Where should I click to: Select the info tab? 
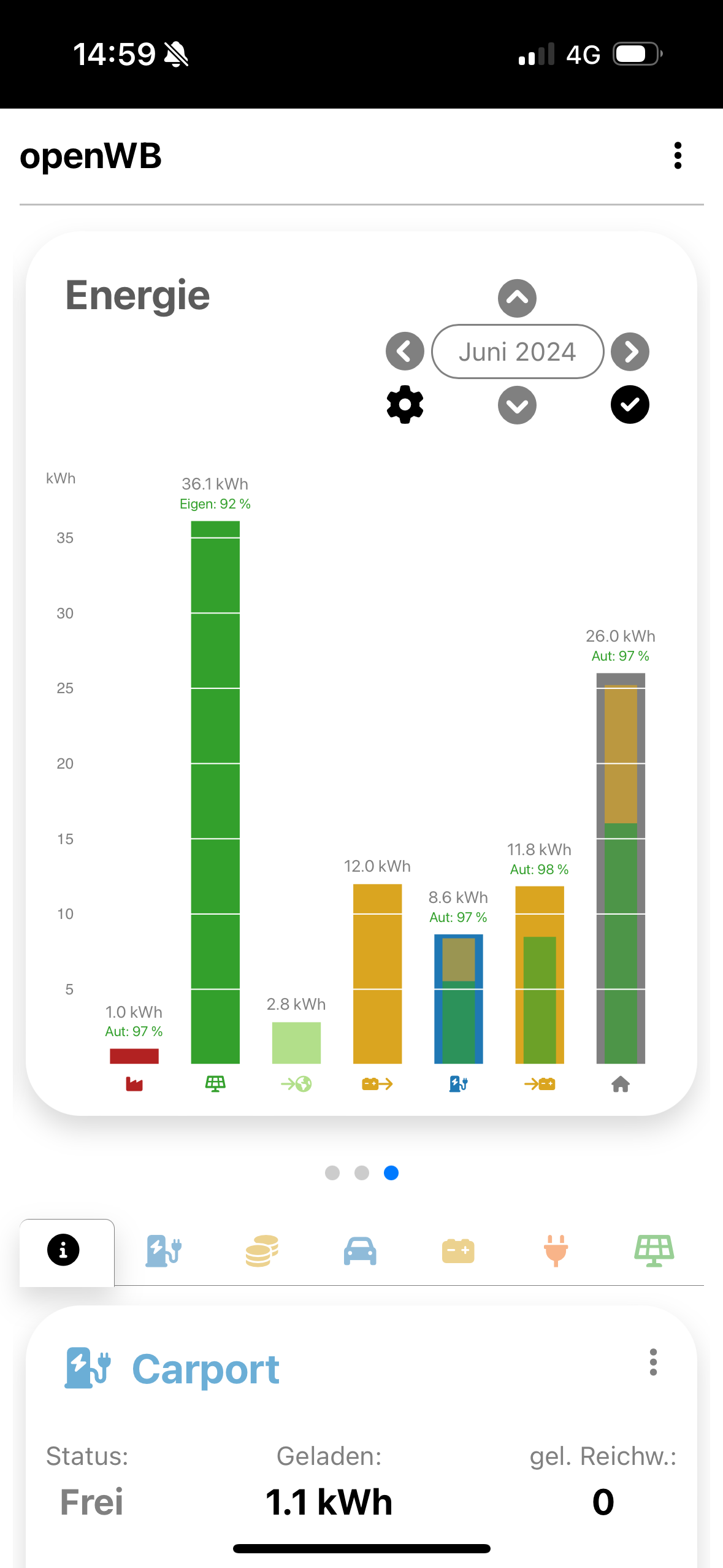pyautogui.click(x=64, y=1250)
